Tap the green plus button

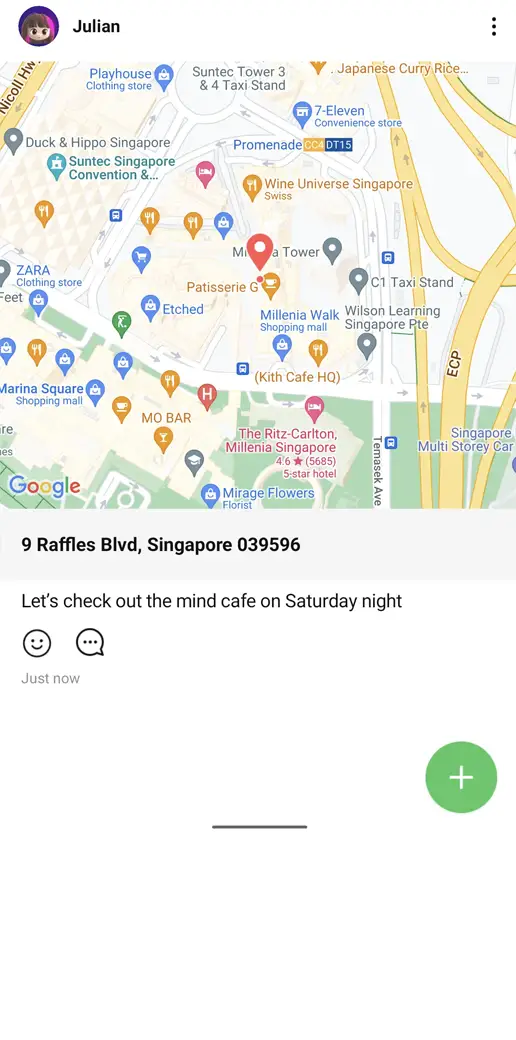pyautogui.click(x=461, y=777)
